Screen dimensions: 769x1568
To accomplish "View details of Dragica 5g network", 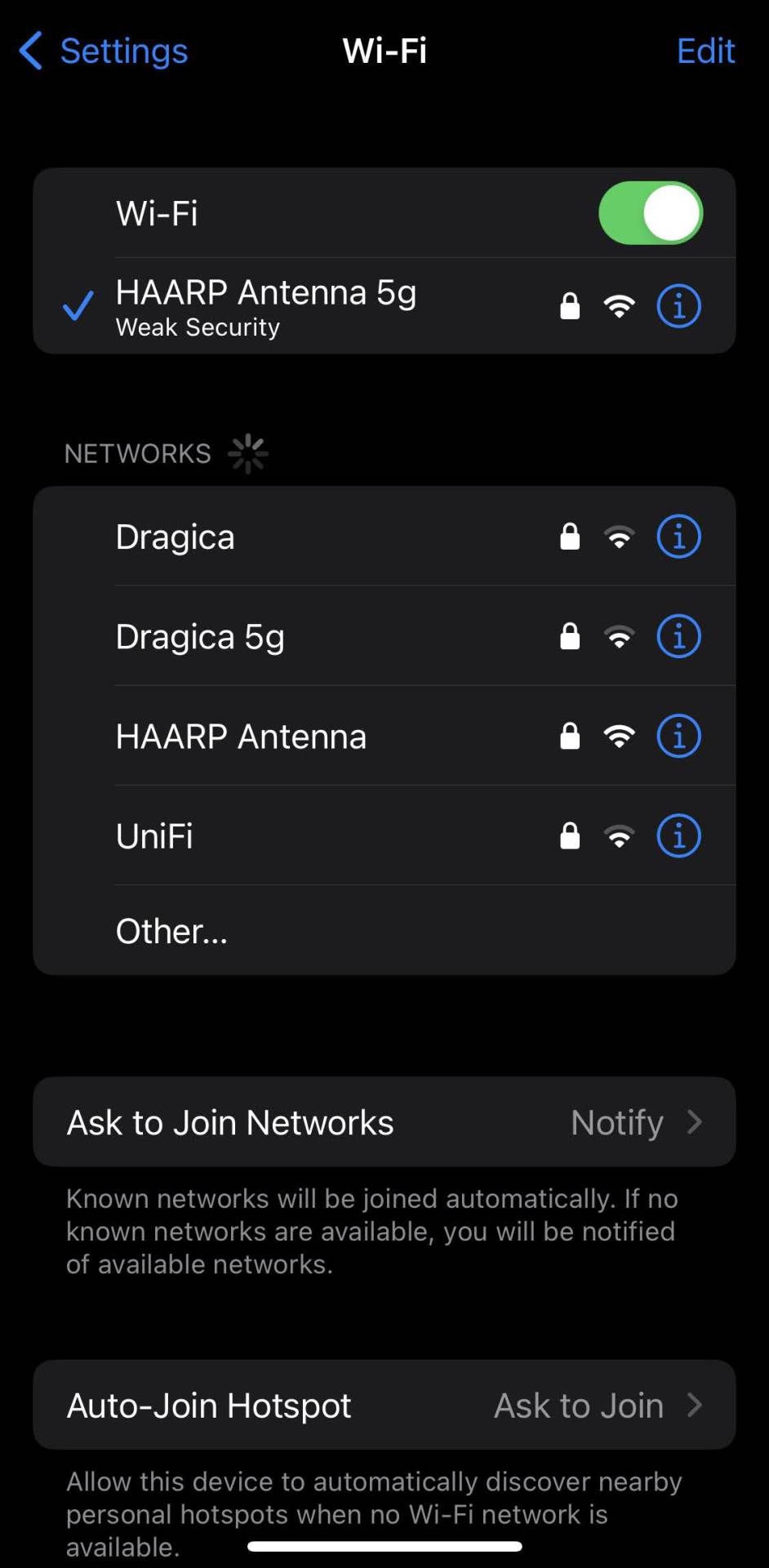I will coord(678,636).
